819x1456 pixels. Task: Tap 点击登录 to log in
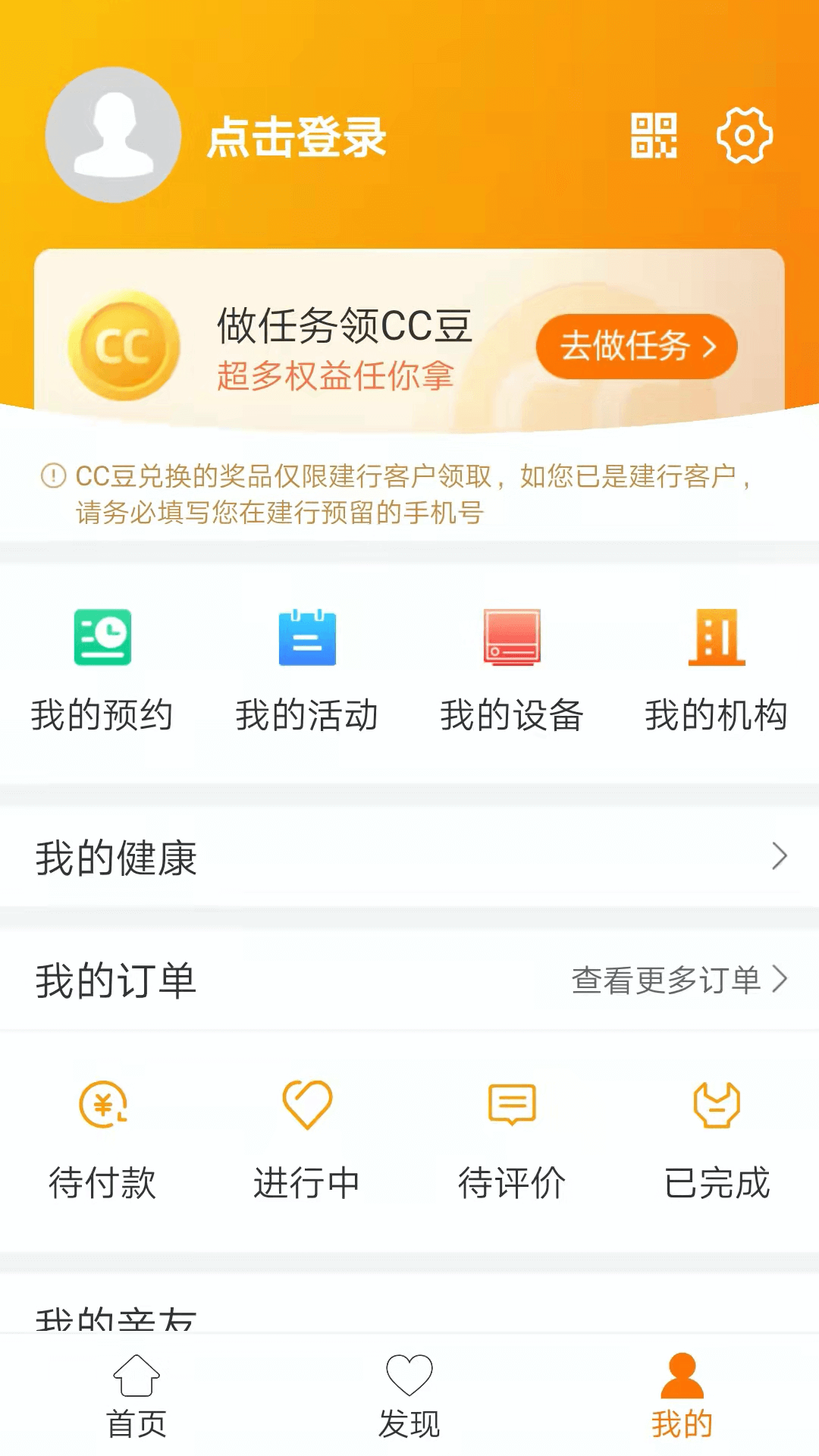297,137
